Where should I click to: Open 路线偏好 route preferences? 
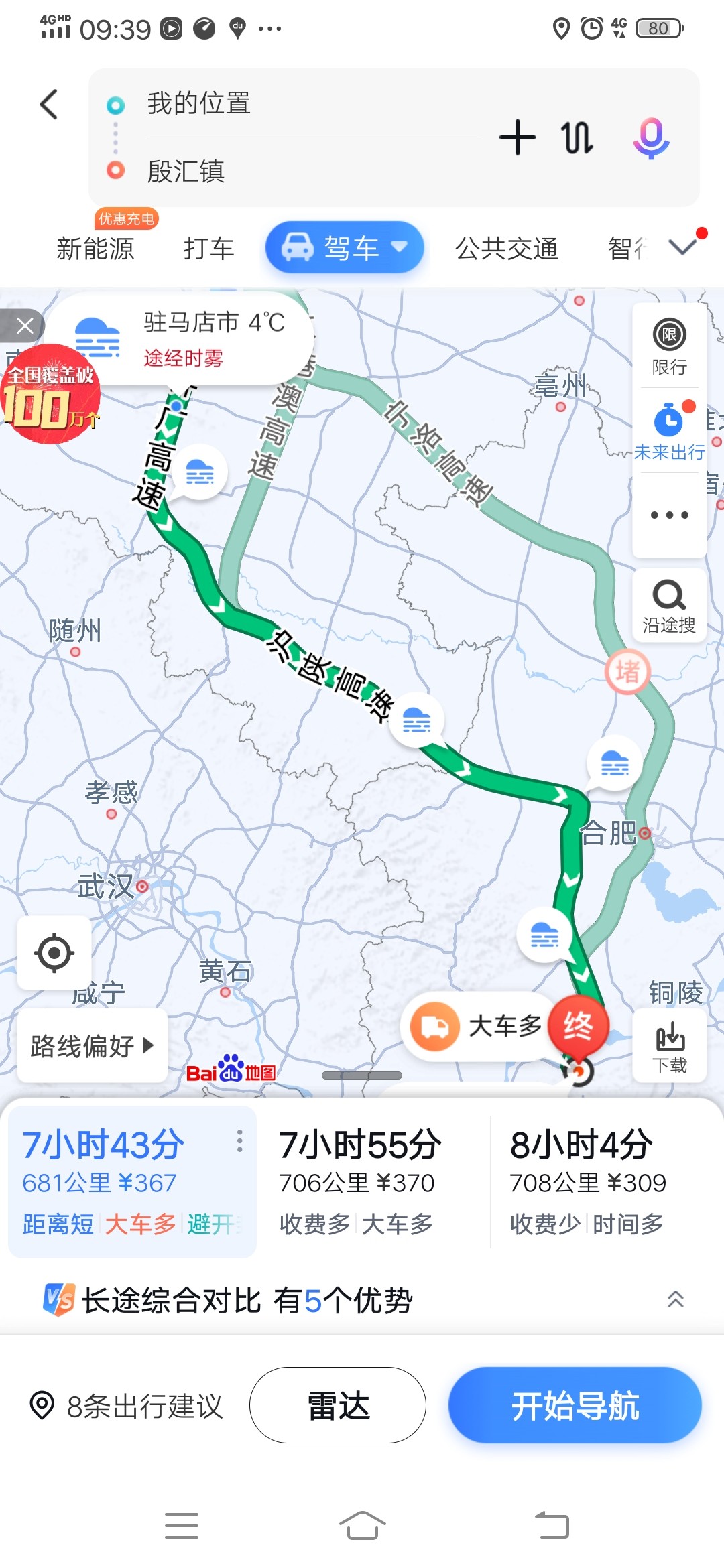click(92, 1045)
